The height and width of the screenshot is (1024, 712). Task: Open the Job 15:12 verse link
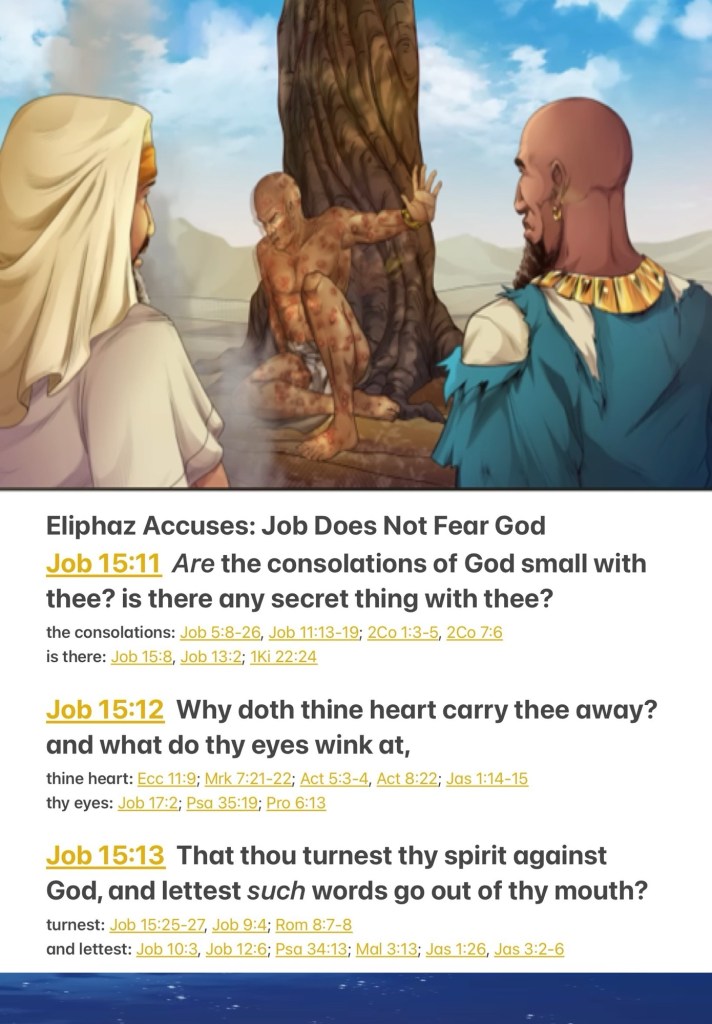click(x=105, y=709)
